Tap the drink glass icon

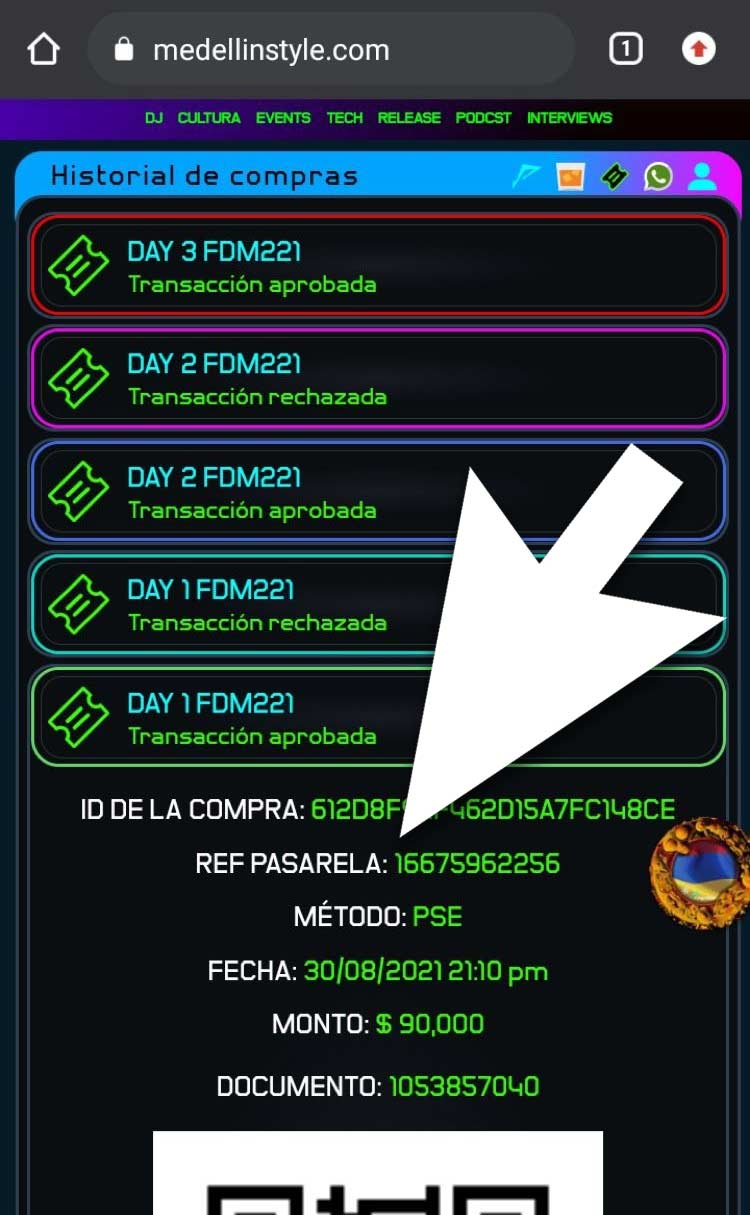570,177
